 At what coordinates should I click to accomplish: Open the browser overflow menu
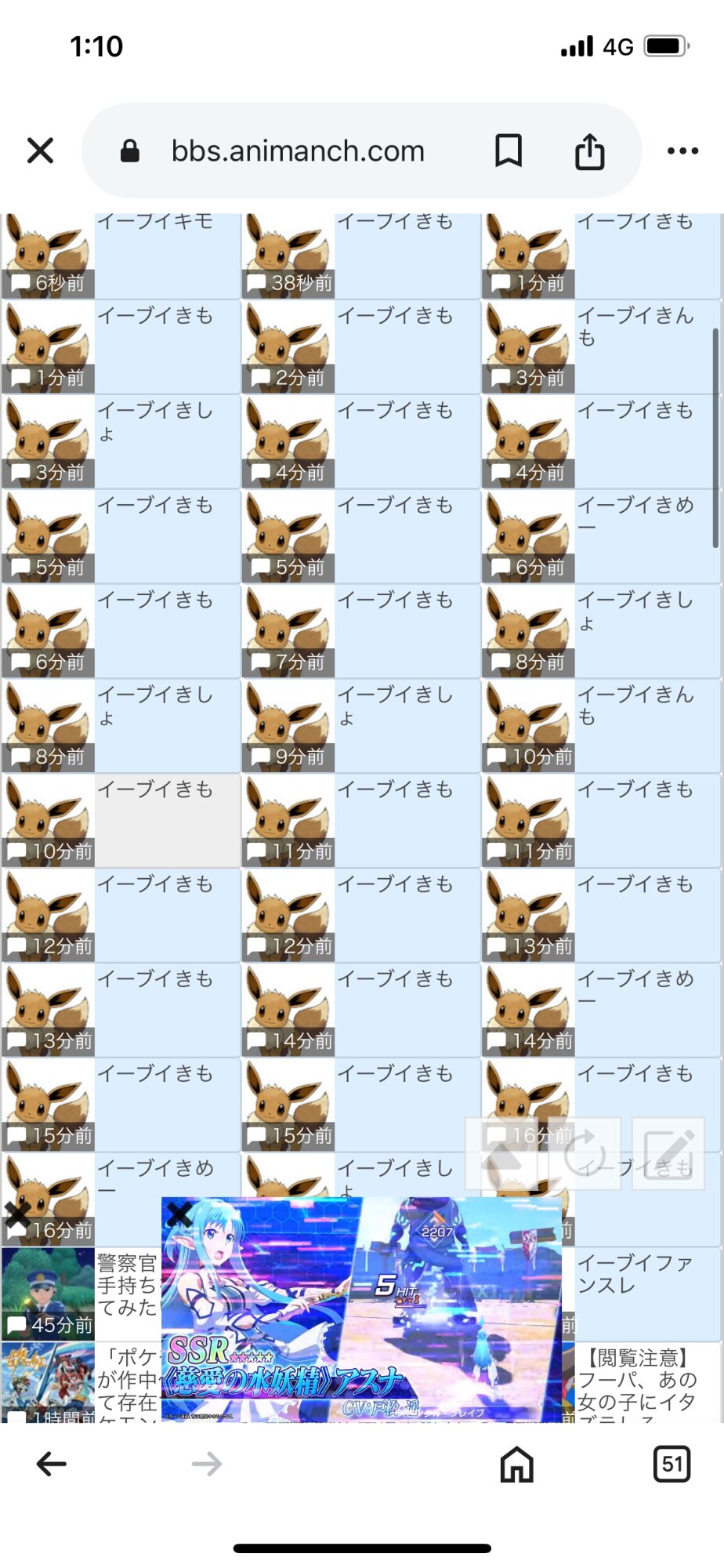682,151
